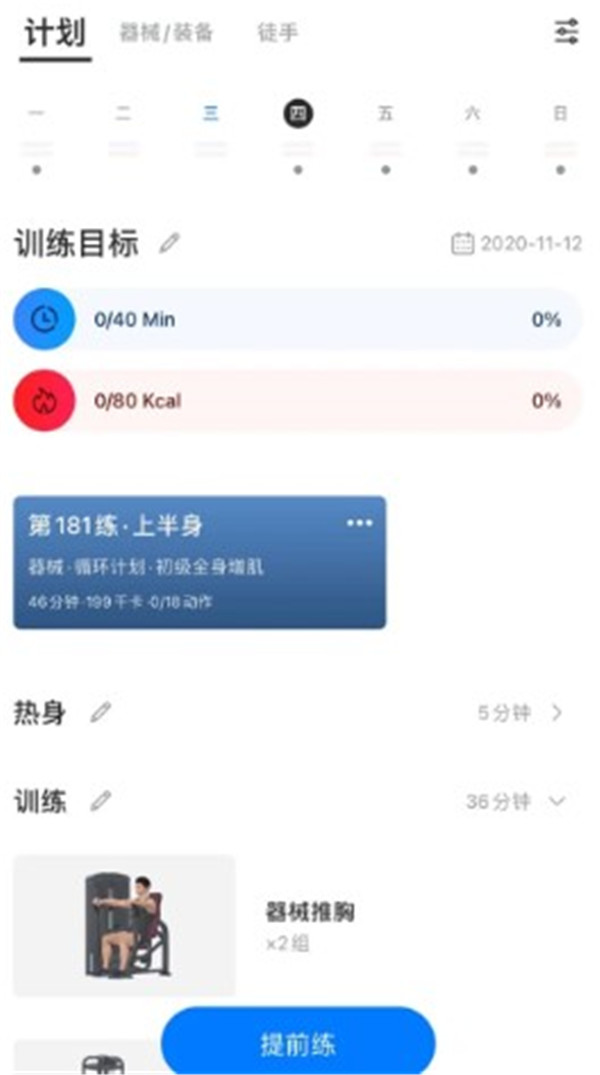Select 三 in the week row
Viewport: 600px width, 1075px height.
pos(211,114)
